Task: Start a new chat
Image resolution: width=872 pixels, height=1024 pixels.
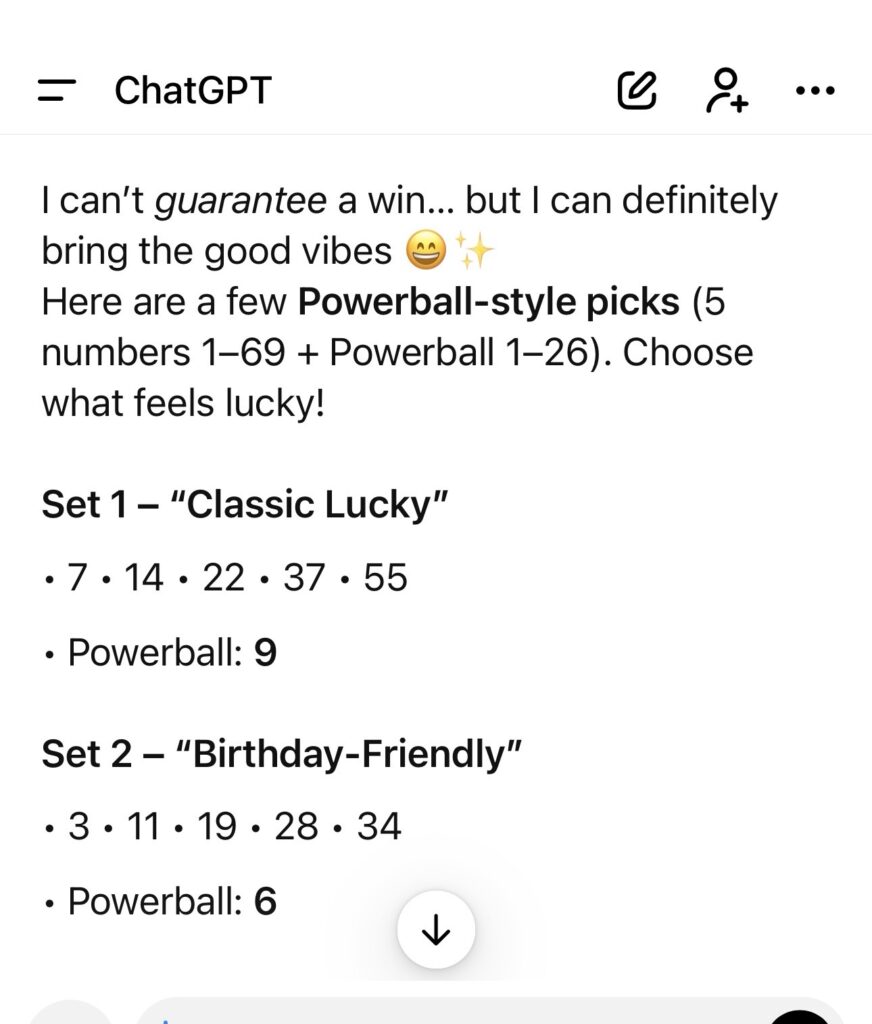Action: click(637, 92)
